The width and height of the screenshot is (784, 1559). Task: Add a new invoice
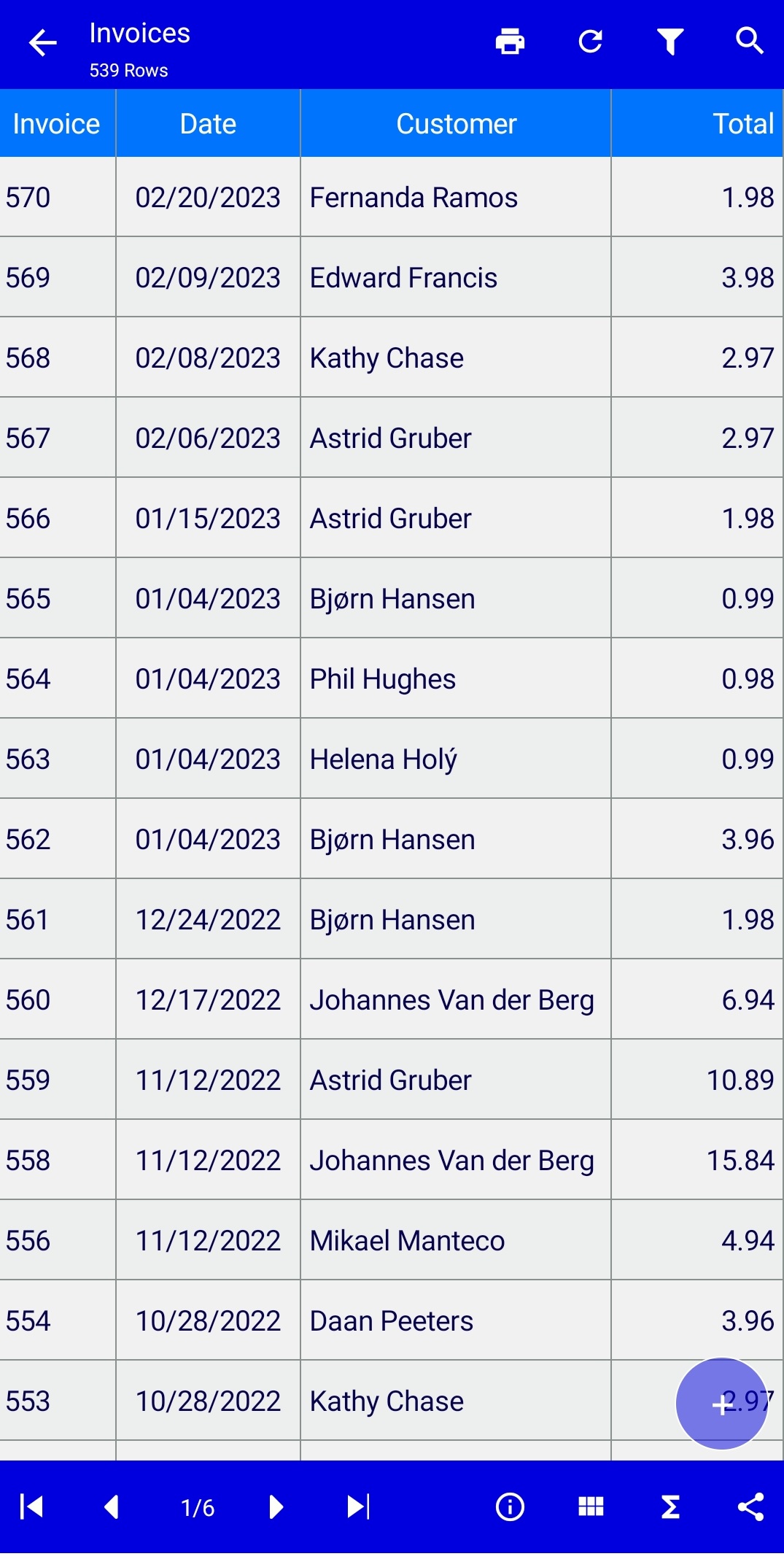722,1404
